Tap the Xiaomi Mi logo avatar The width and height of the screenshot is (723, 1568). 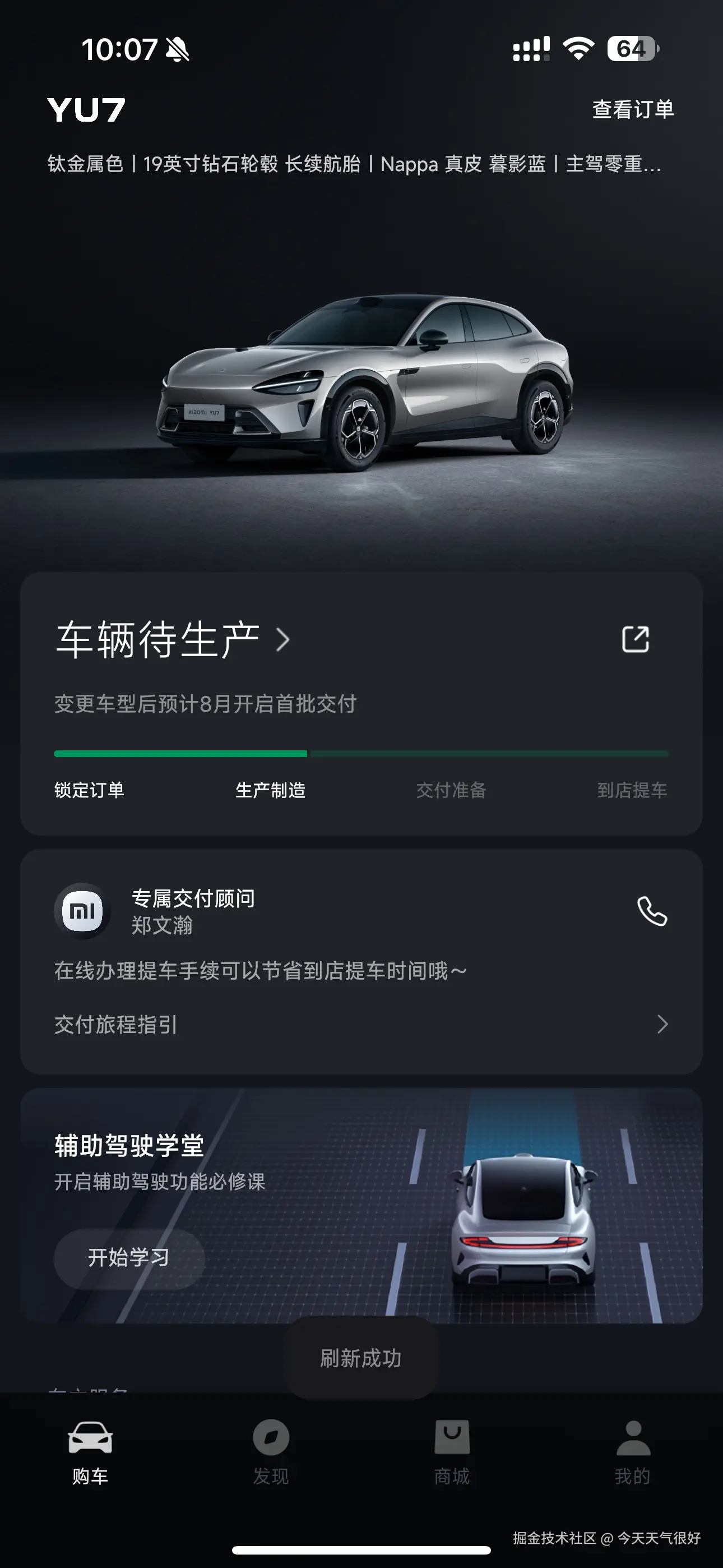(x=84, y=911)
